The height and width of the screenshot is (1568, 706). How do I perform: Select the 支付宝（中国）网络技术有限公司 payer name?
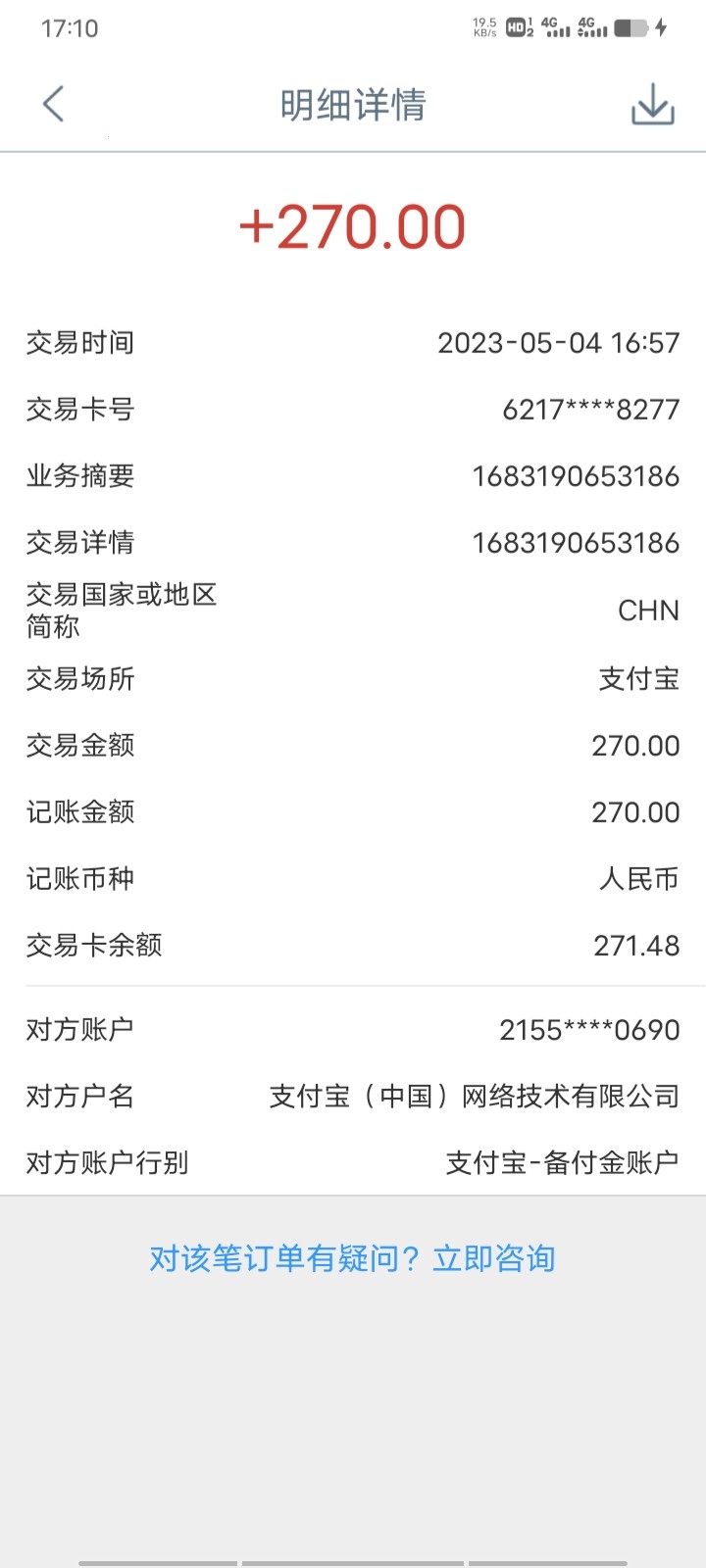[474, 1097]
